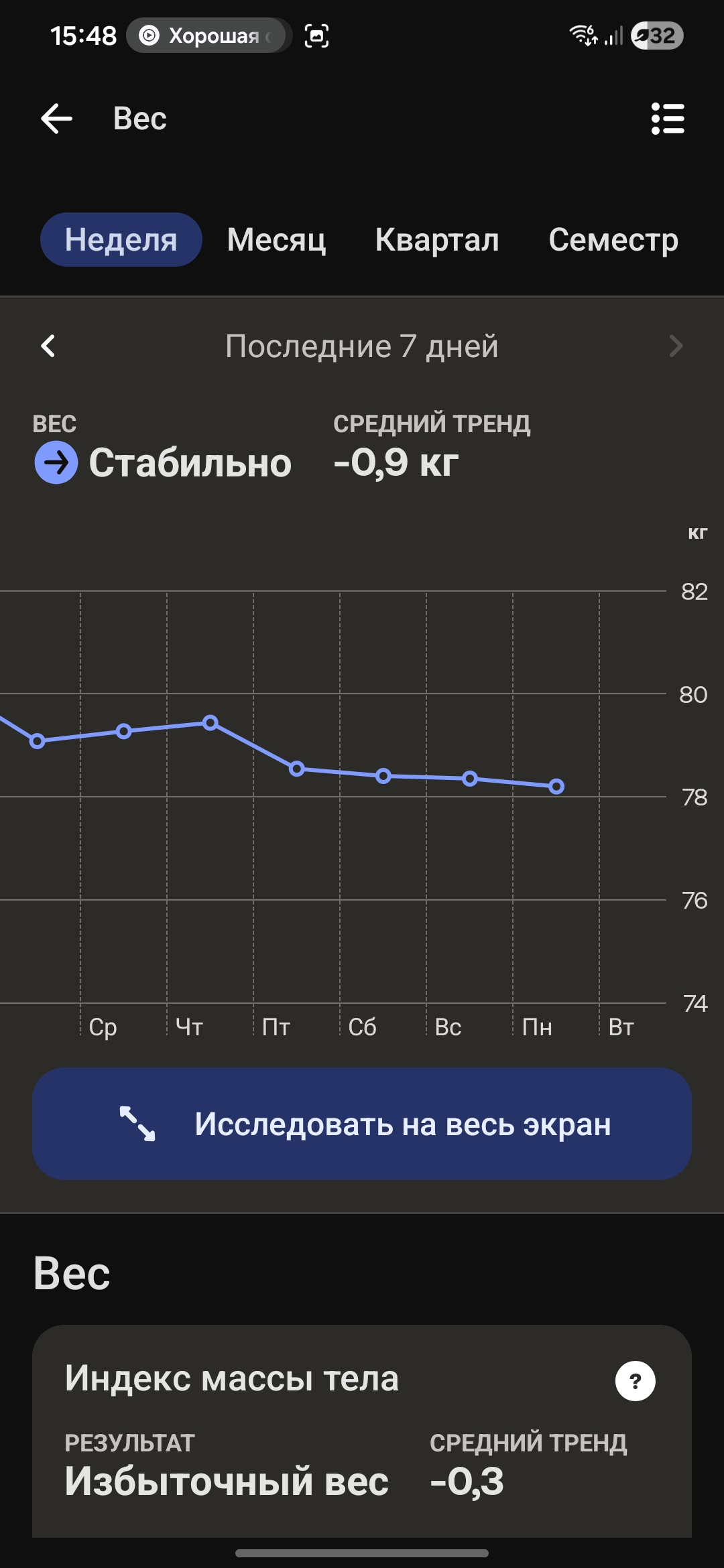Switch to the Семестр tab

click(x=613, y=240)
